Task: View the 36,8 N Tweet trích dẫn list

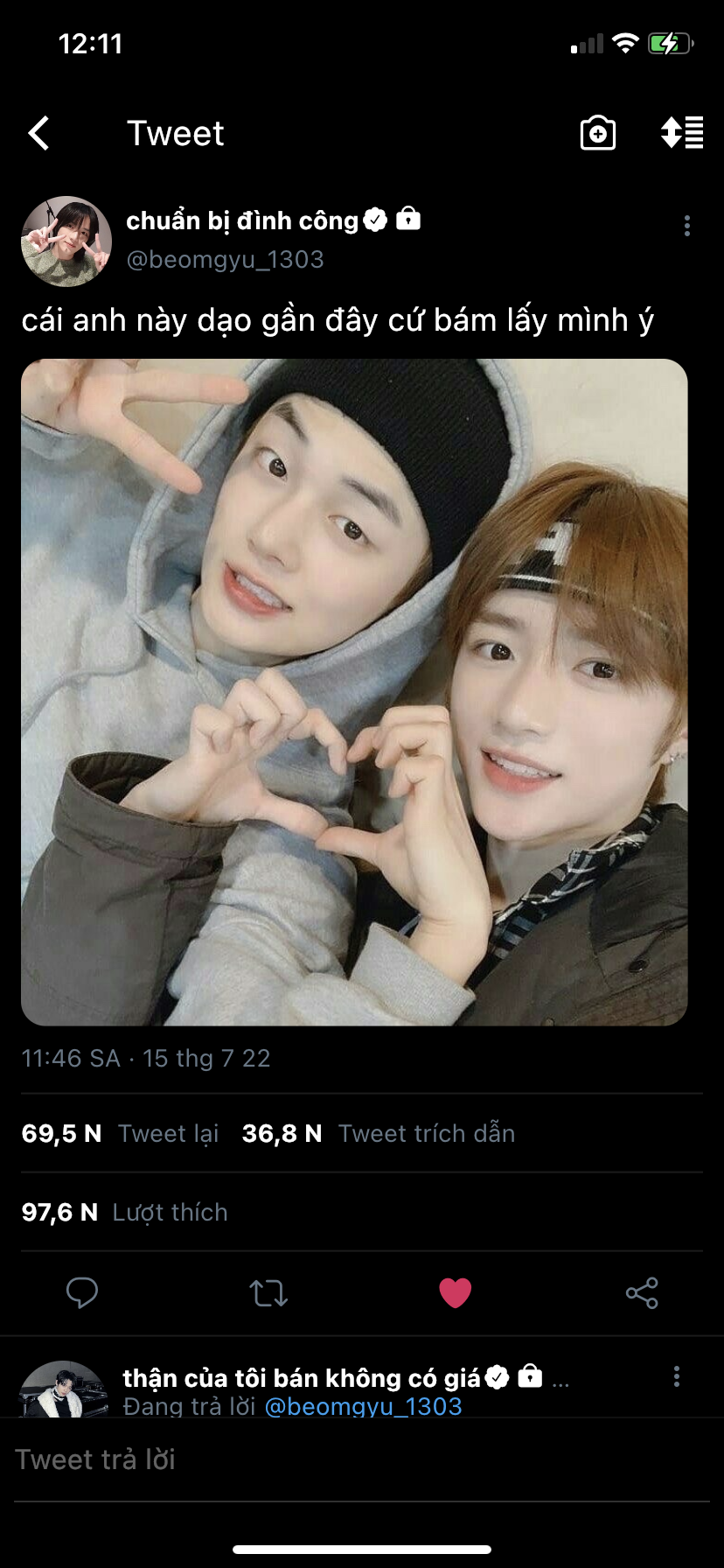Action: click(378, 1133)
